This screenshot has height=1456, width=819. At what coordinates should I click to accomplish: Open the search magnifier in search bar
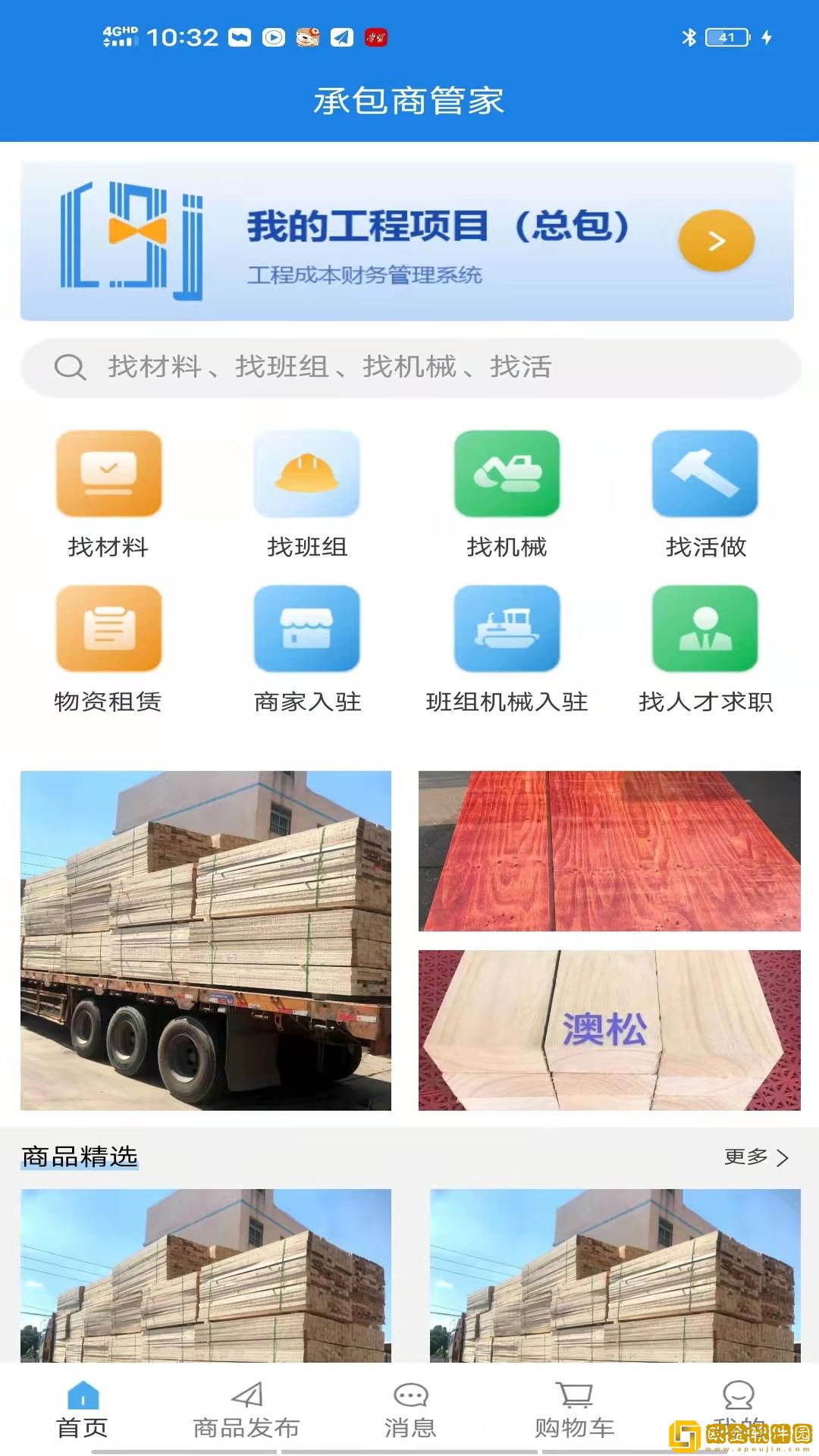tap(69, 368)
